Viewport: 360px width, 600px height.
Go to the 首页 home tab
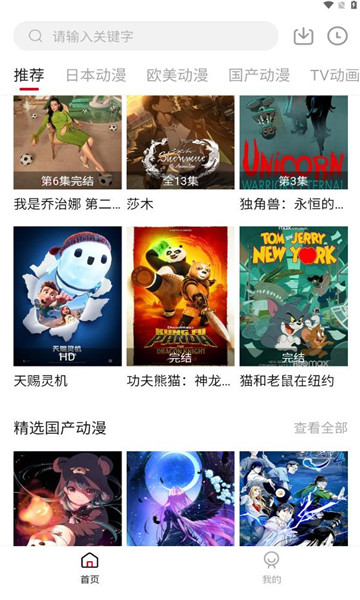pyautogui.click(x=90, y=568)
